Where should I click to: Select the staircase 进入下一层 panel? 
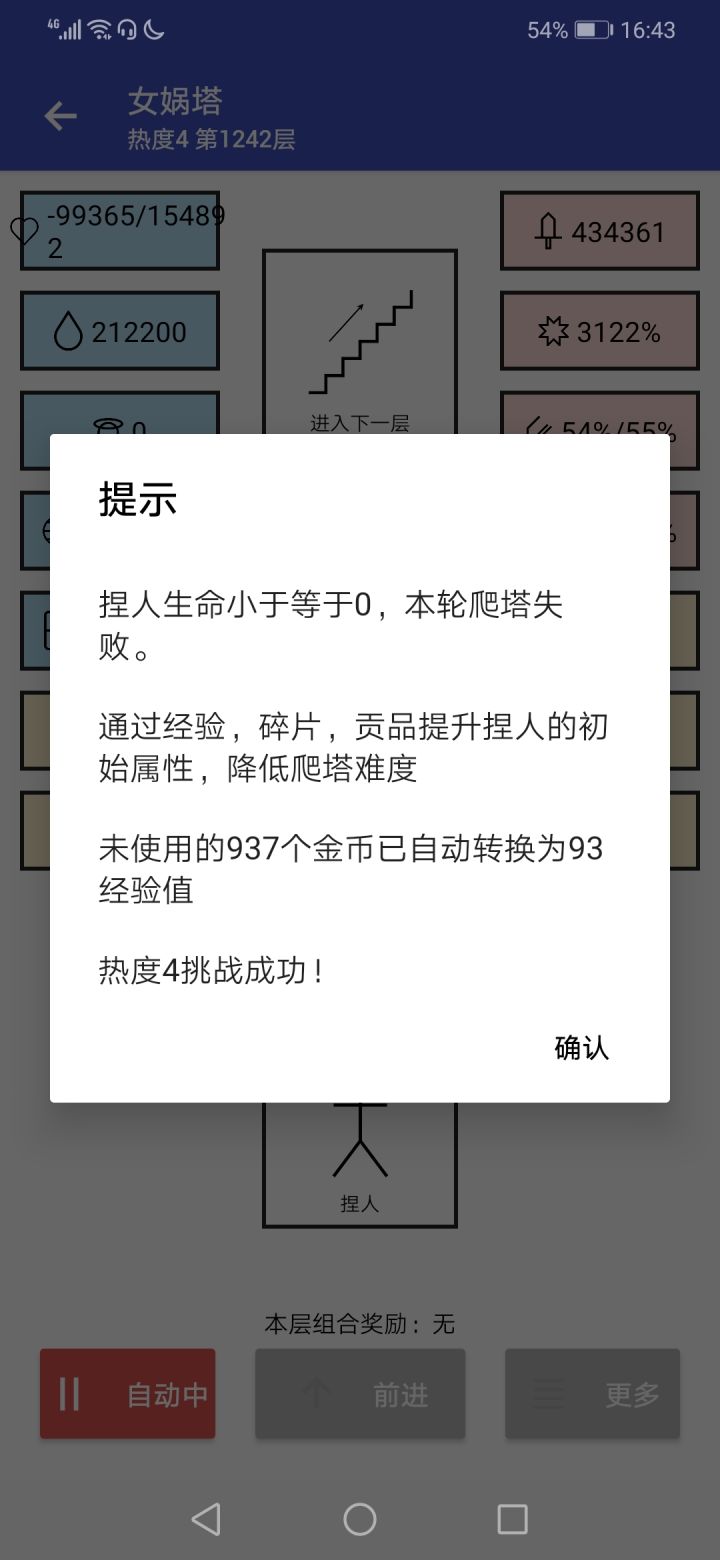pyautogui.click(x=360, y=340)
